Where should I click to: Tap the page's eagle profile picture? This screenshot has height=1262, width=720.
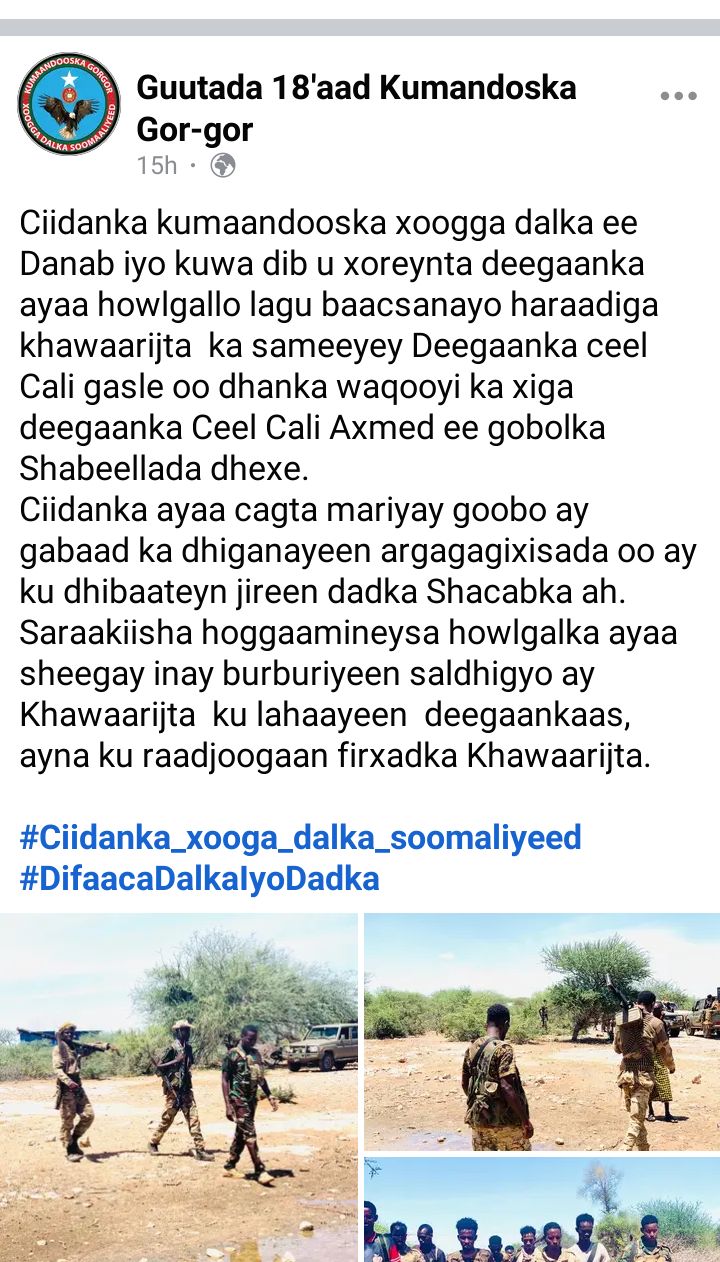point(69,104)
